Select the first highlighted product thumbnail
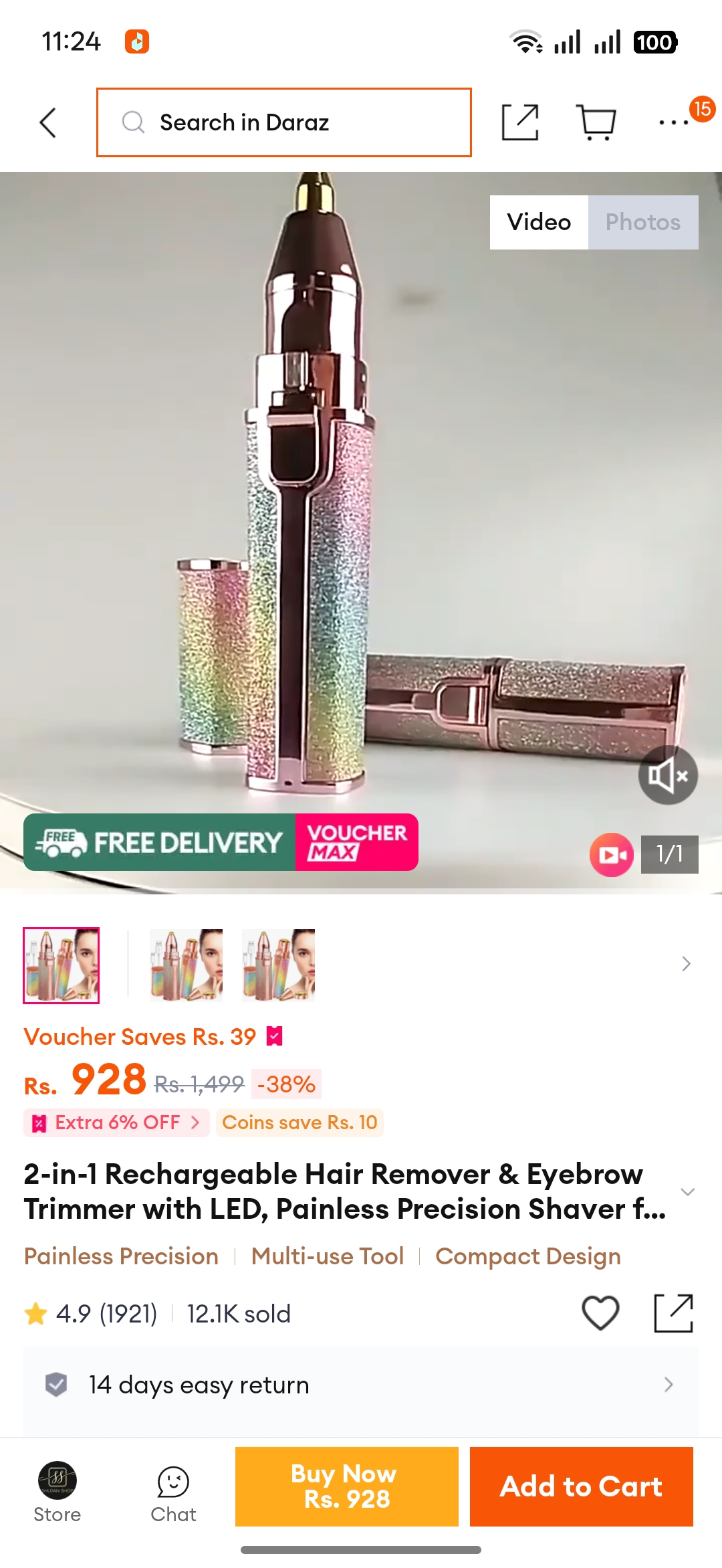 point(62,965)
